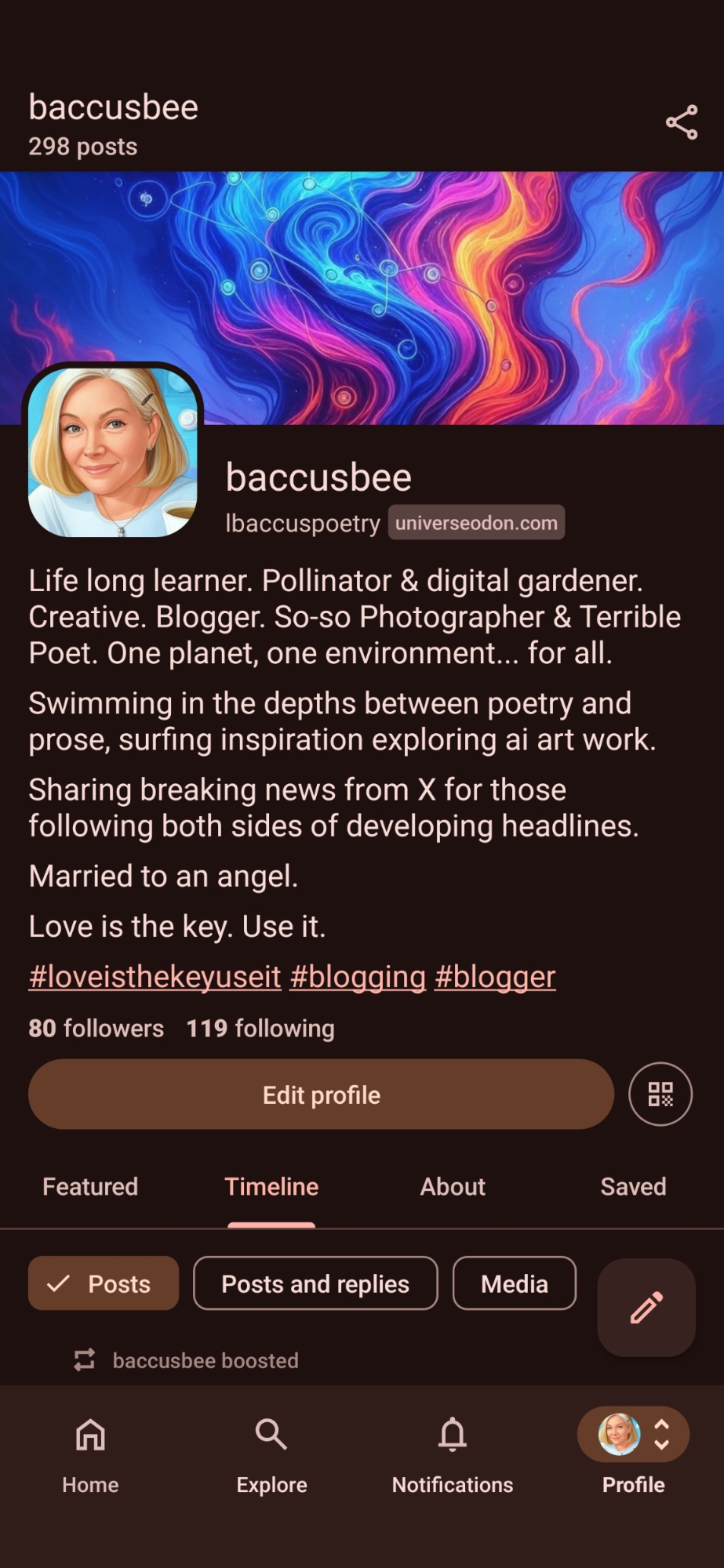Open the profile QR code button
This screenshot has width=724, height=1568.
(660, 1094)
